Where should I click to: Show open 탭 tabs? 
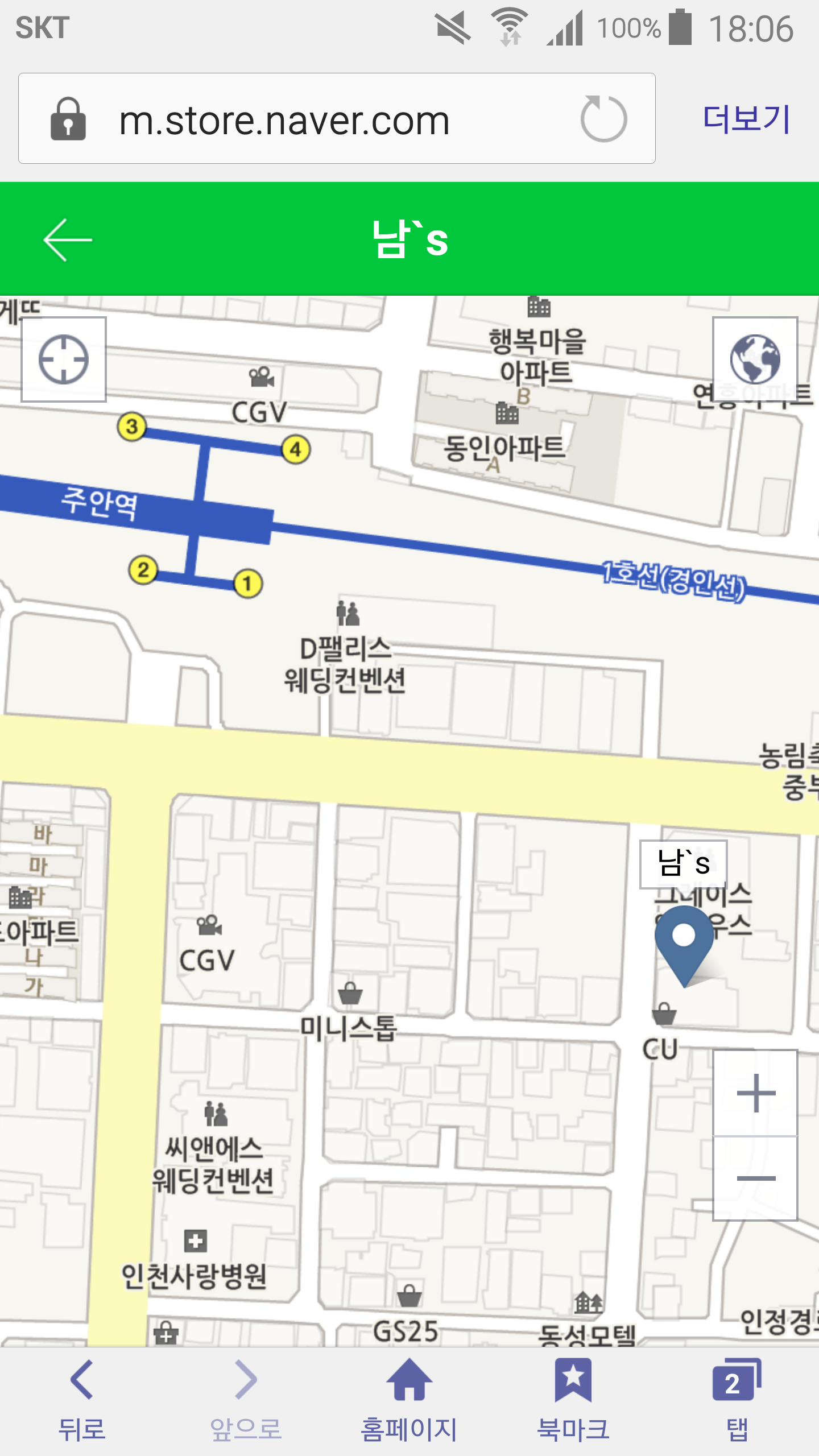pos(737,1400)
